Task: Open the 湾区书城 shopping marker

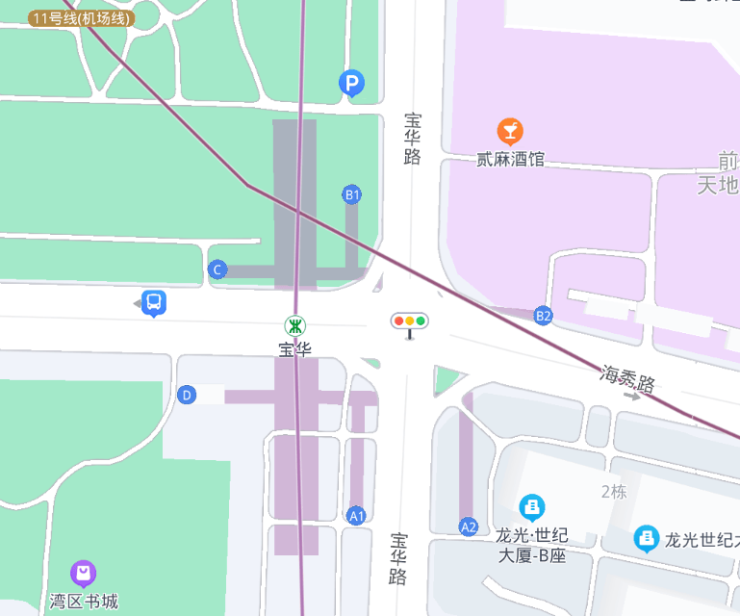Action: click(x=84, y=574)
